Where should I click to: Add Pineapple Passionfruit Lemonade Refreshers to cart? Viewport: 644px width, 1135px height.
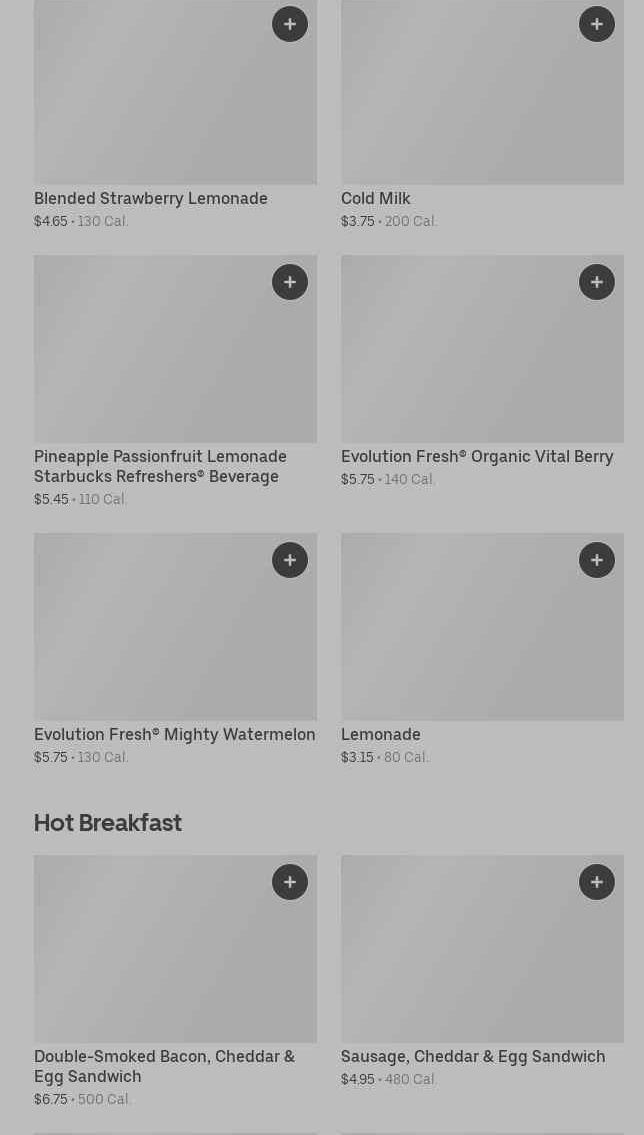[290, 282]
